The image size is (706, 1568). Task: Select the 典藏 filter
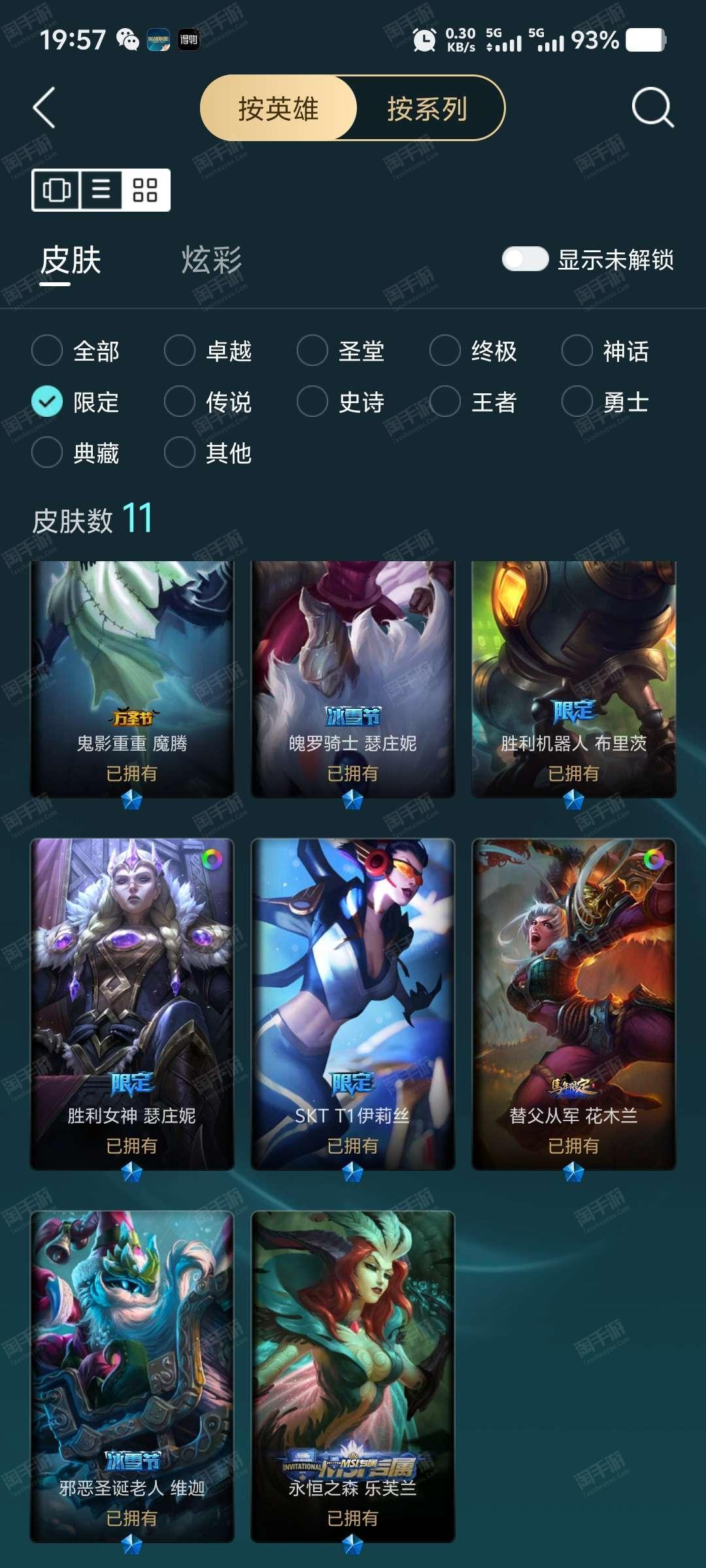(x=76, y=453)
